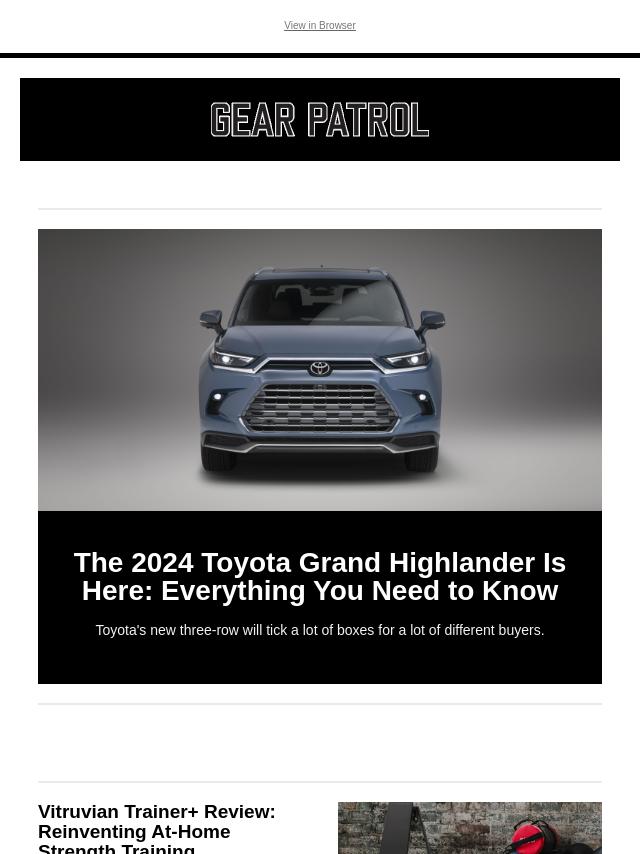Tap the Vitruvian Trainer+ article image
The width and height of the screenshot is (640, 854).
(469, 829)
